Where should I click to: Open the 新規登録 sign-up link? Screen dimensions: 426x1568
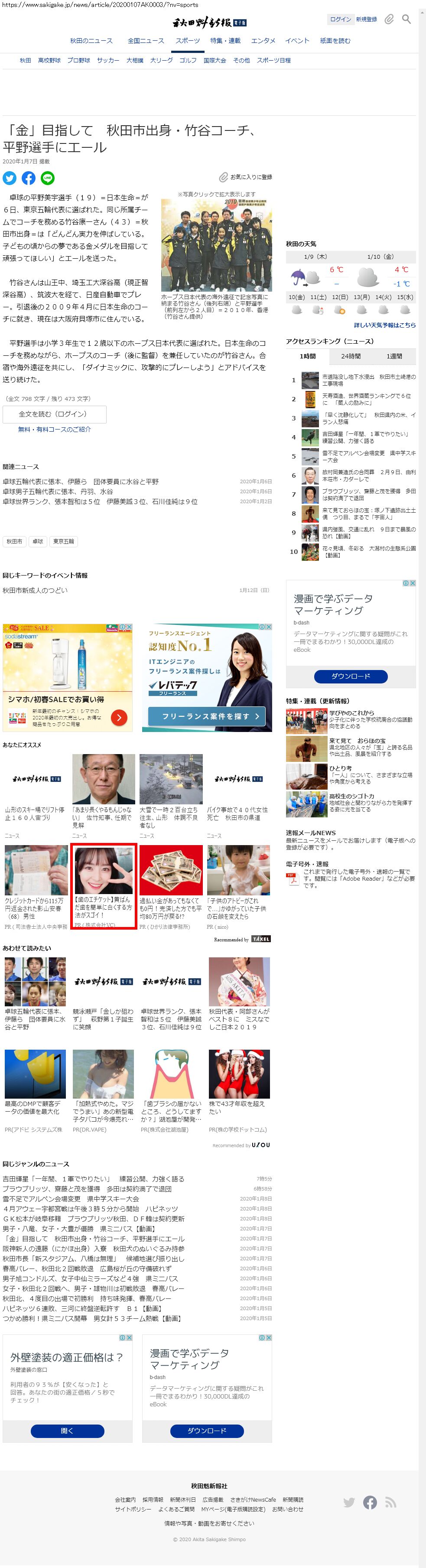tap(366, 20)
